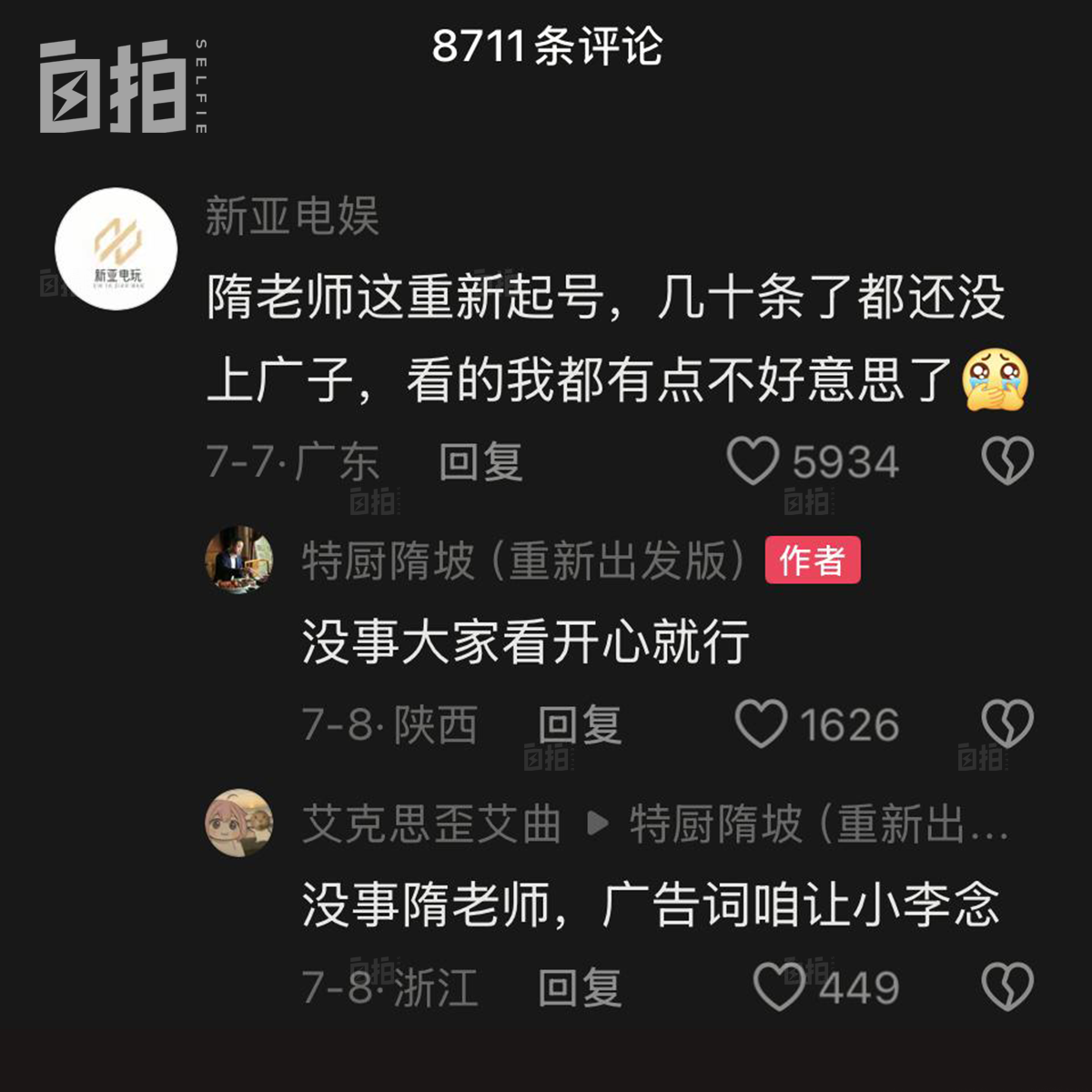The width and height of the screenshot is (1092, 1092).
Task: Open the profile picture of 特厨隋坡
Action: pyautogui.click(x=239, y=560)
